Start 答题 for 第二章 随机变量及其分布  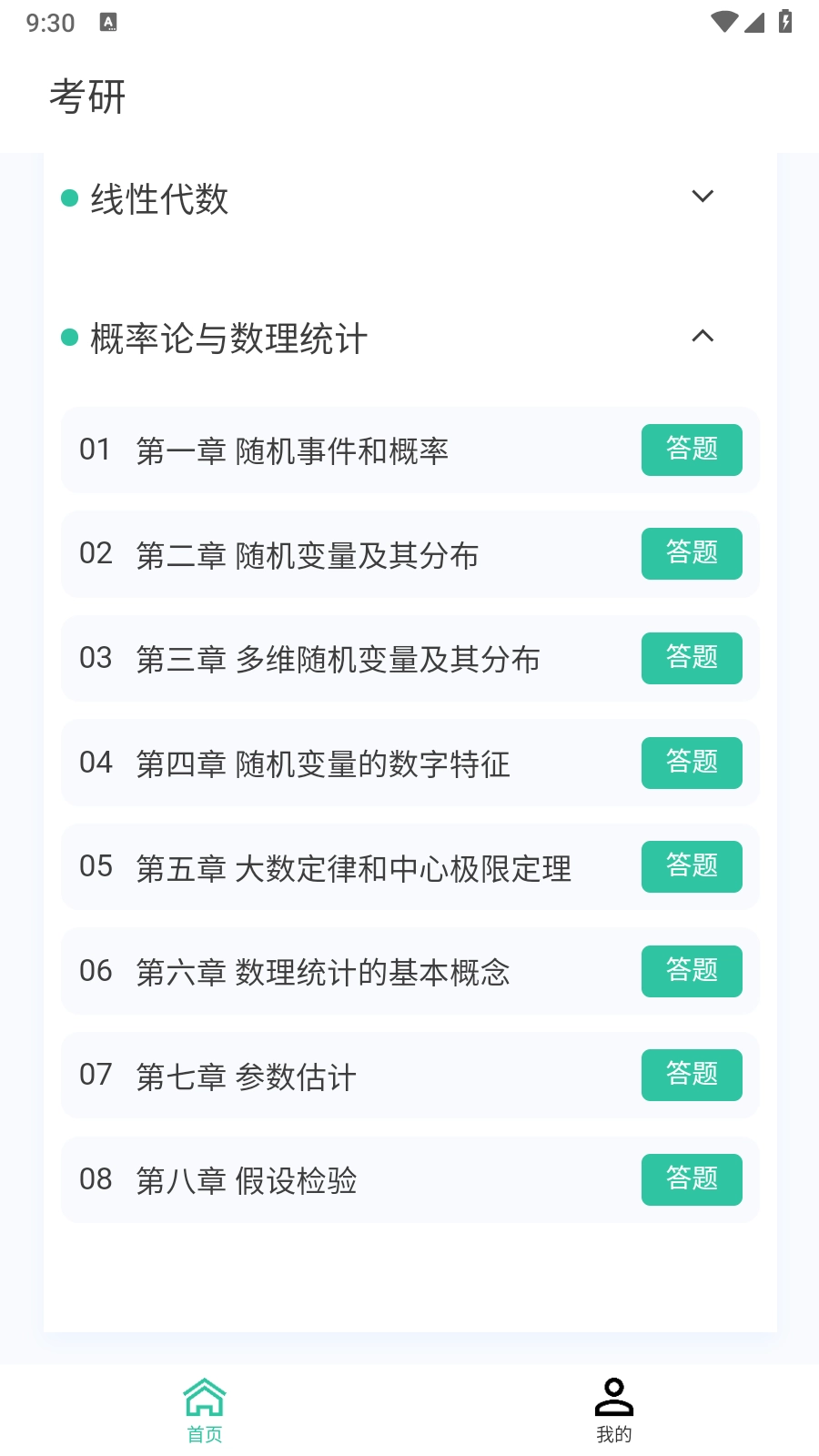pos(692,553)
